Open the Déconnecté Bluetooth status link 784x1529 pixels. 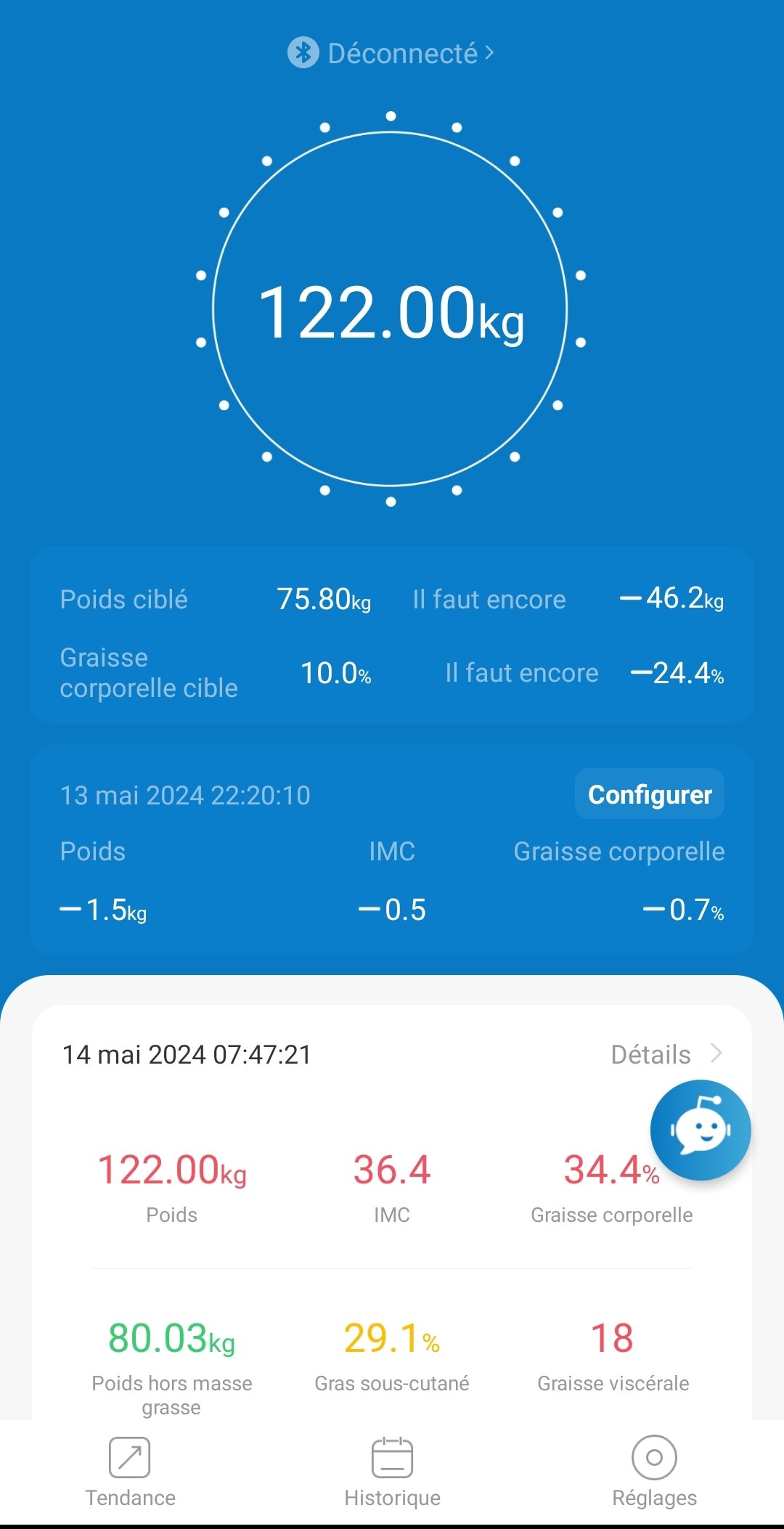click(391, 53)
